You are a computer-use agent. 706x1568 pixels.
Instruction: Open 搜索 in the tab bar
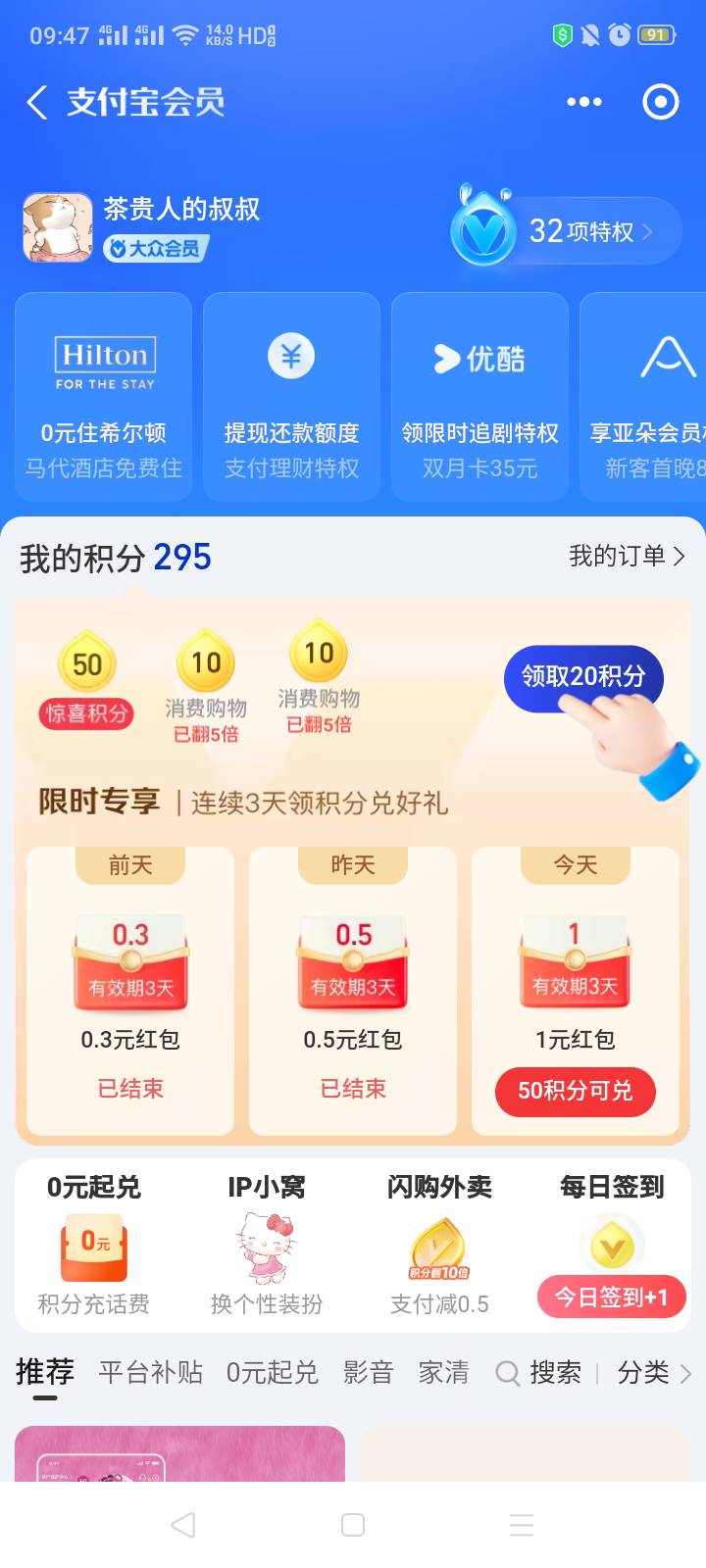pyautogui.click(x=538, y=1373)
